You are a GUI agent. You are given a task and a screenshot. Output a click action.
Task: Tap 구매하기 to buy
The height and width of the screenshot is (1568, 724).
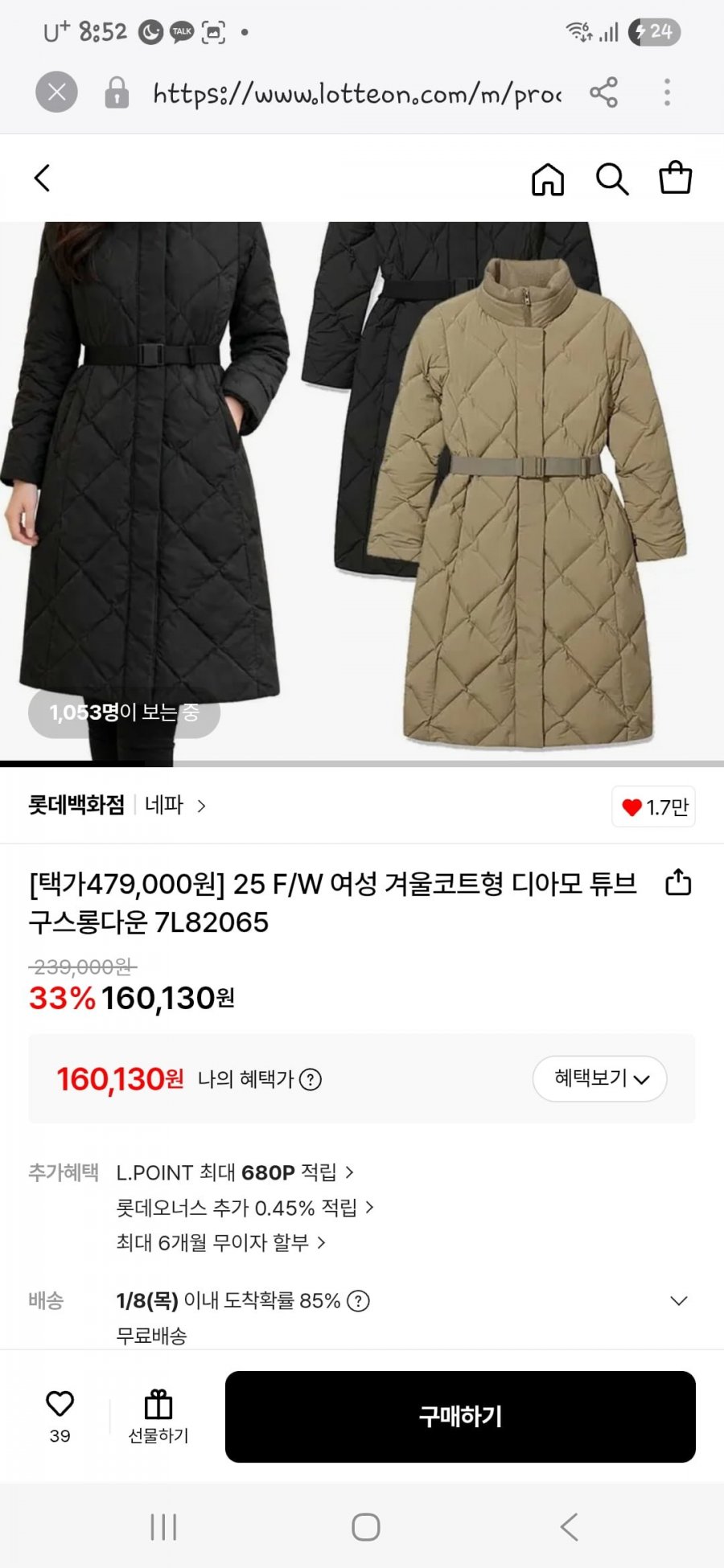[460, 1417]
